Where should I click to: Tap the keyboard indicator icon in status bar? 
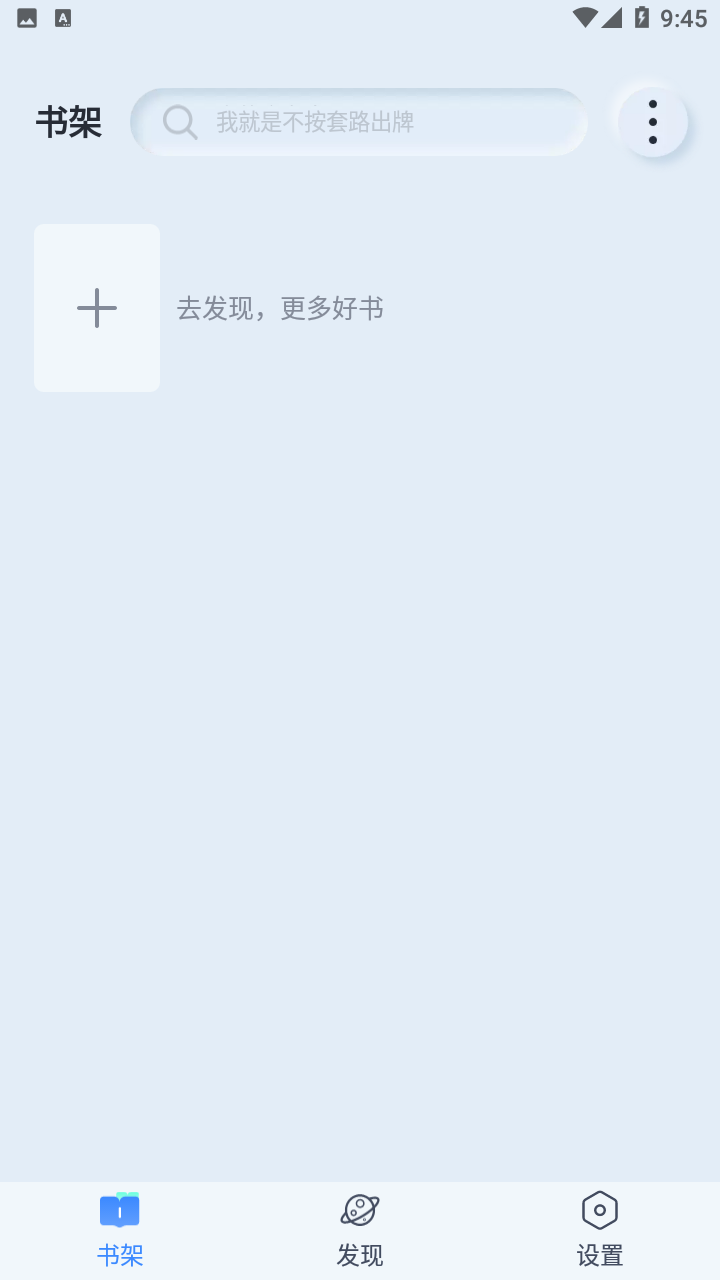[62, 17]
